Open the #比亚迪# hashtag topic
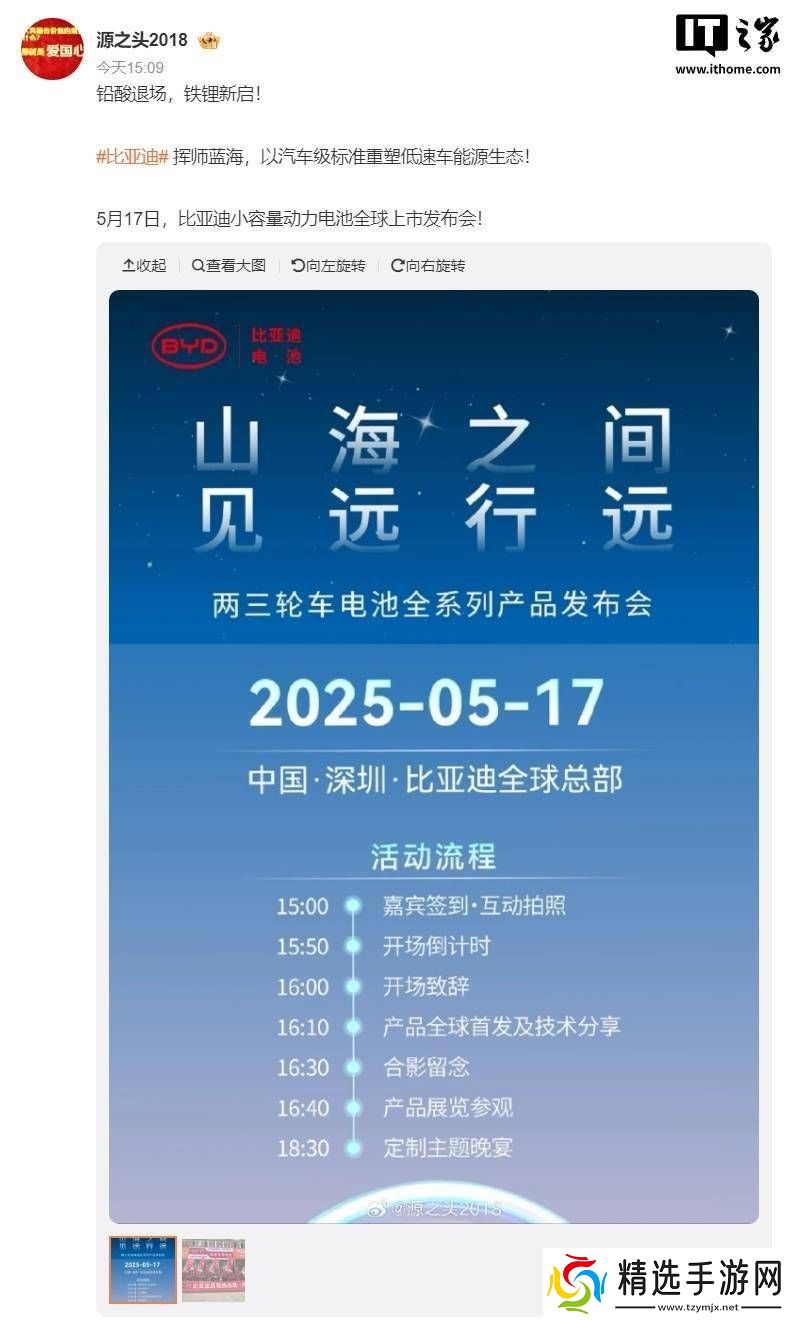 click(131, 157)
